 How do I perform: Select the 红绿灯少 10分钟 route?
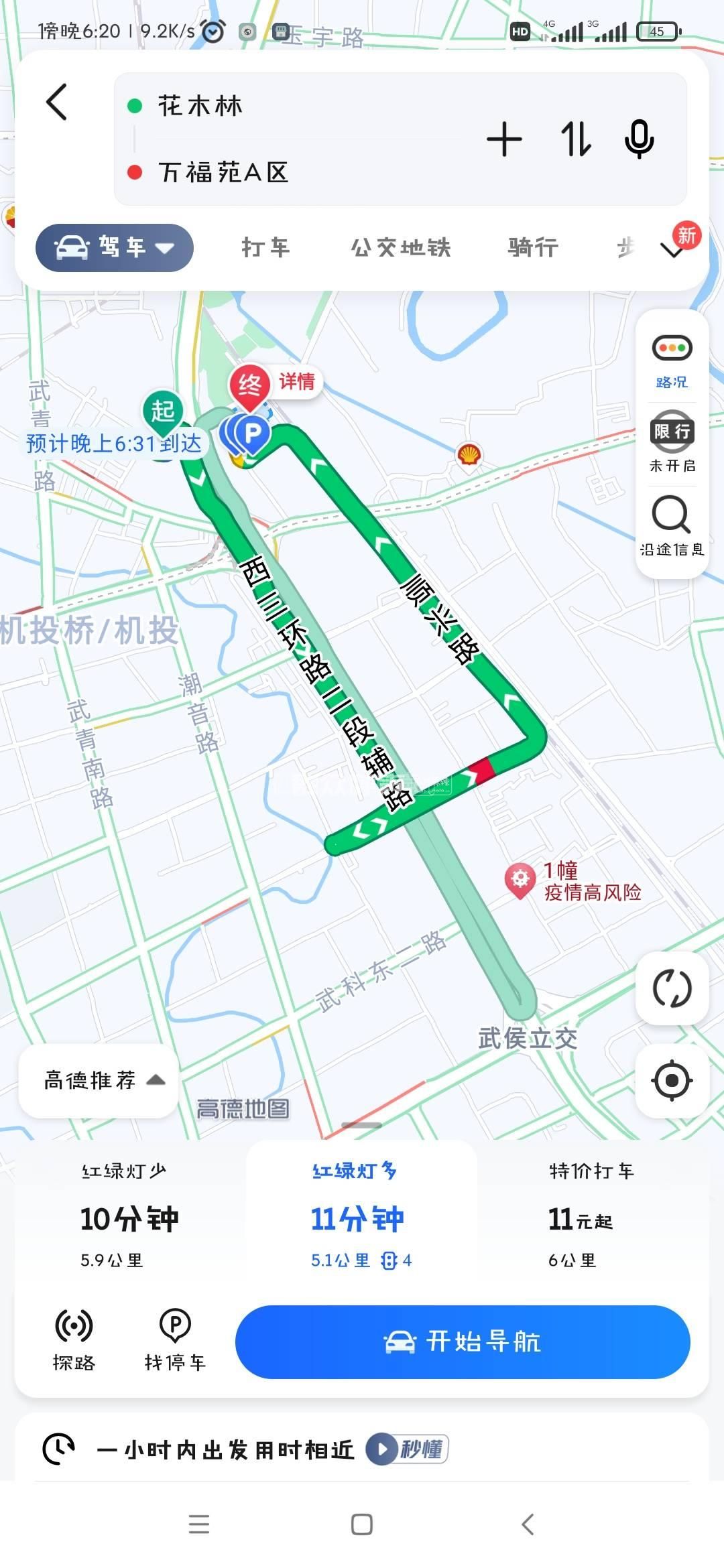click(x=129, y=1217)
